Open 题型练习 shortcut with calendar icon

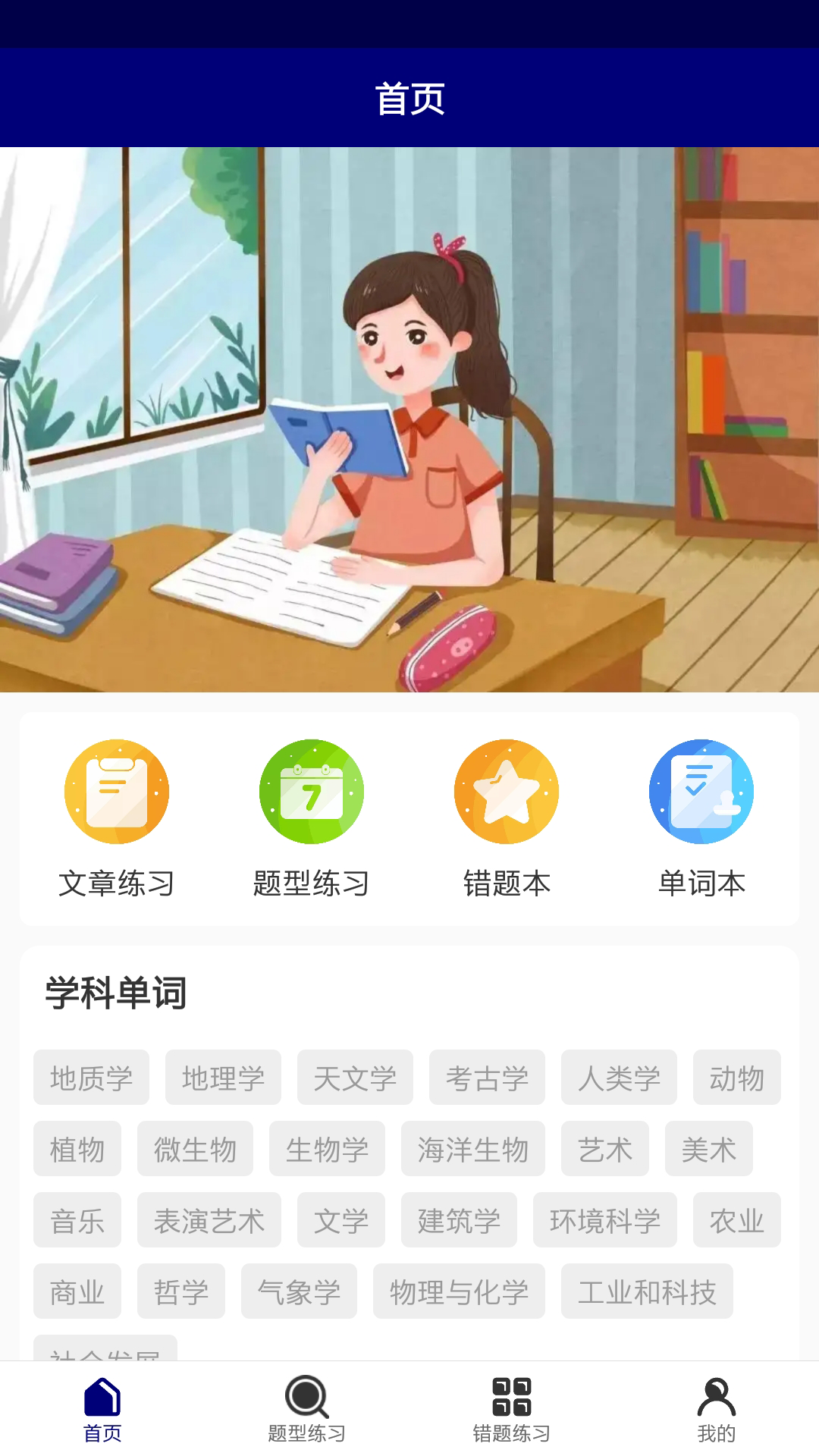(312, 819)
